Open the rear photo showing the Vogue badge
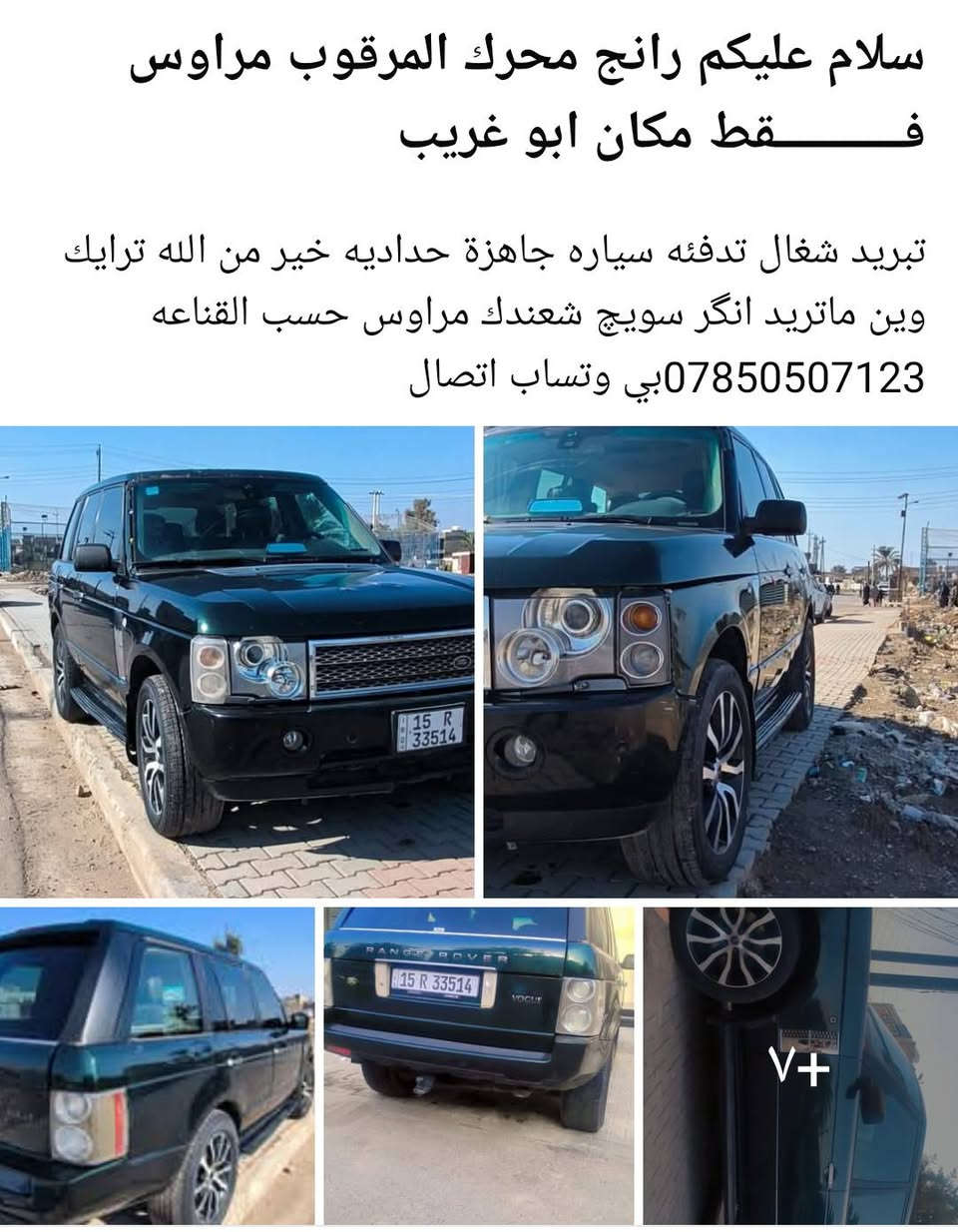This screenshot has height=1232, width=958. pos(478,1065)
